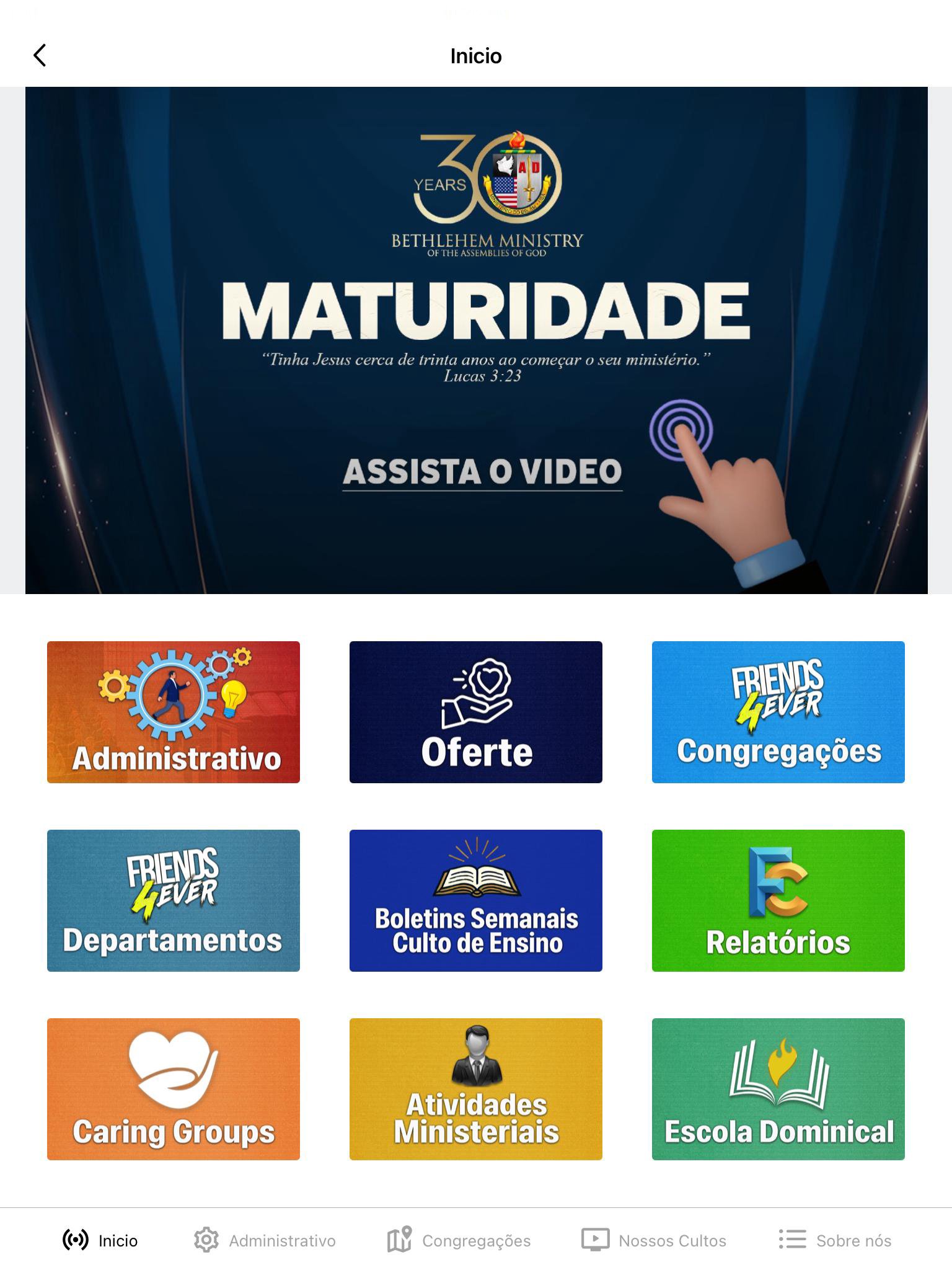
Task: Open the Escola Dominical tile
Action: 778,1089
